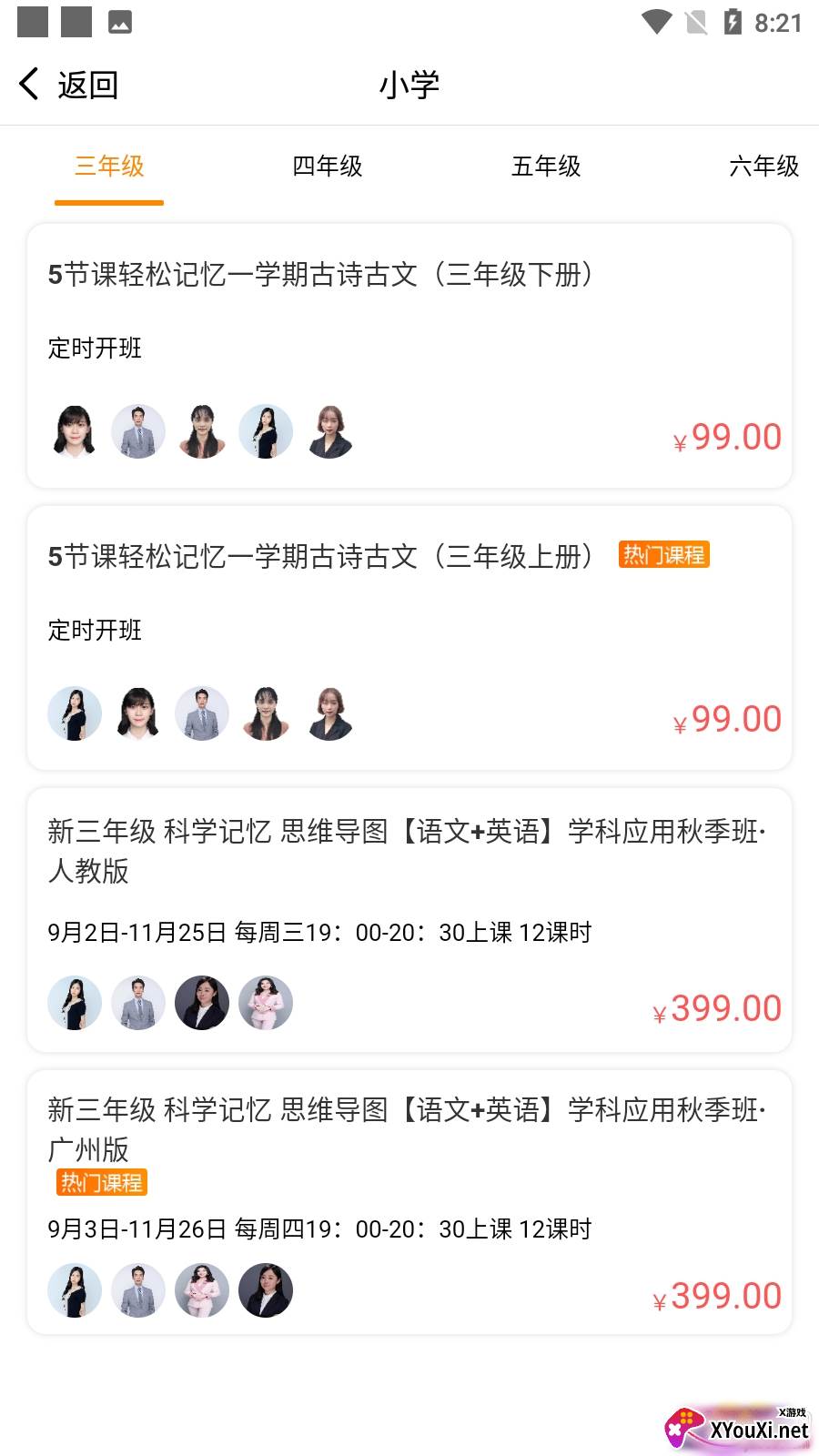Open the 思维导图 秋季班 人教版 course
The height and width of the screenshot is (1456, 819).
pyautogui.click(x=409, y=920)
